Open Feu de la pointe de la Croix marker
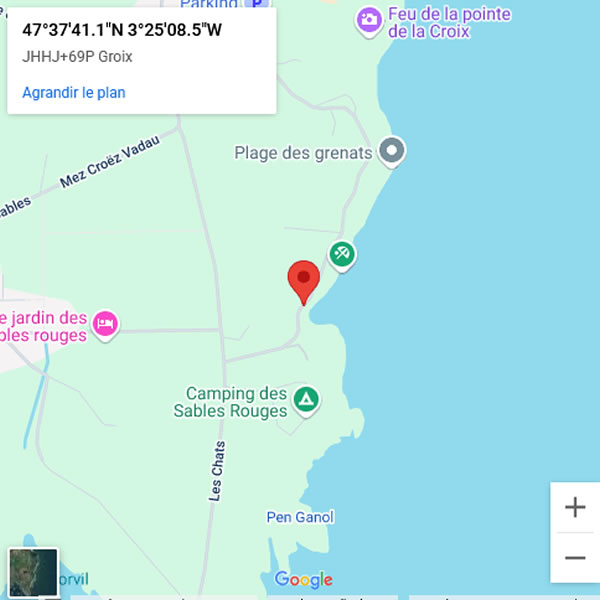The height and width of the screenshot is (600, 600). coord(370,19)
